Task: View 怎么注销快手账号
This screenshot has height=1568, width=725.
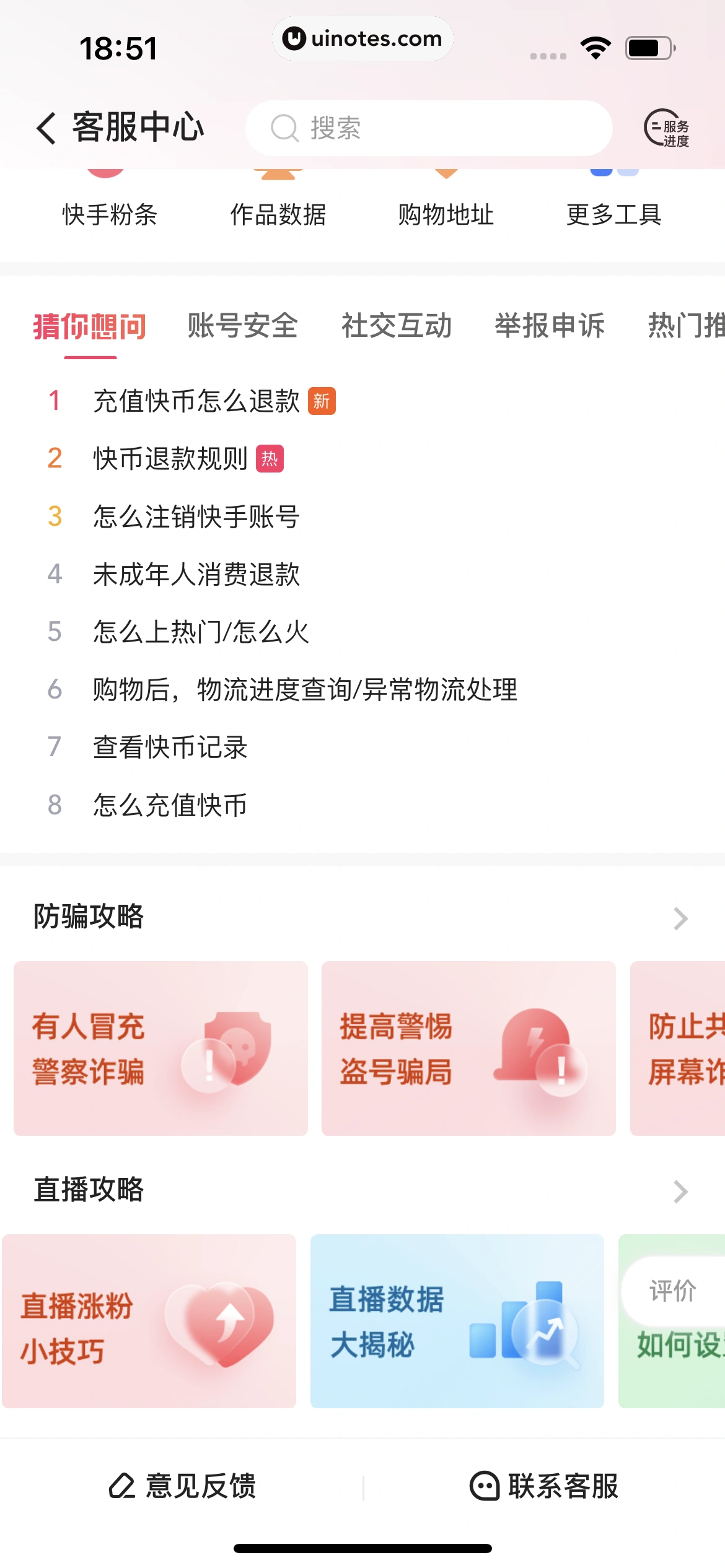Action: (196, 516)
